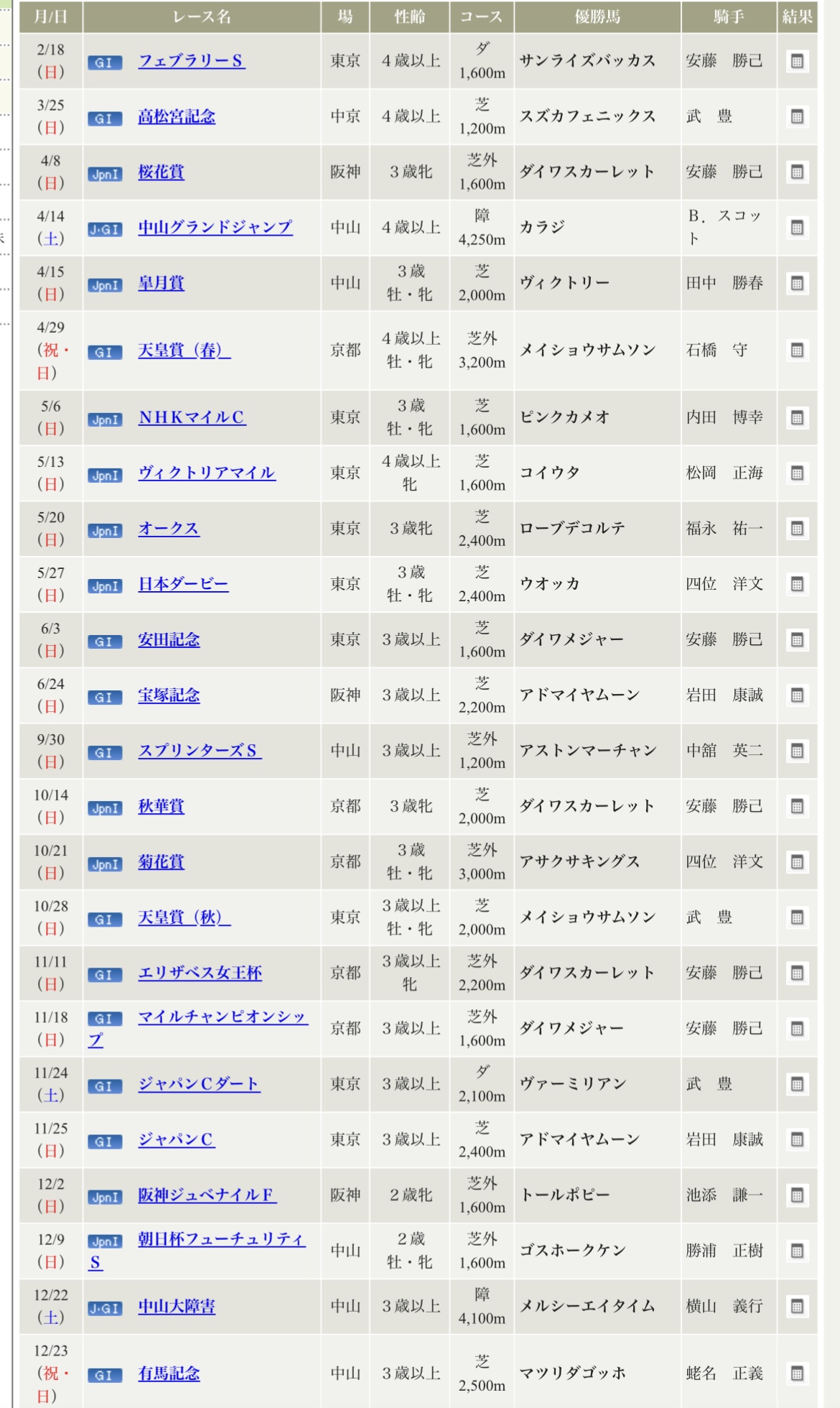Open the 有馬記念 race link

[169, 1374]
